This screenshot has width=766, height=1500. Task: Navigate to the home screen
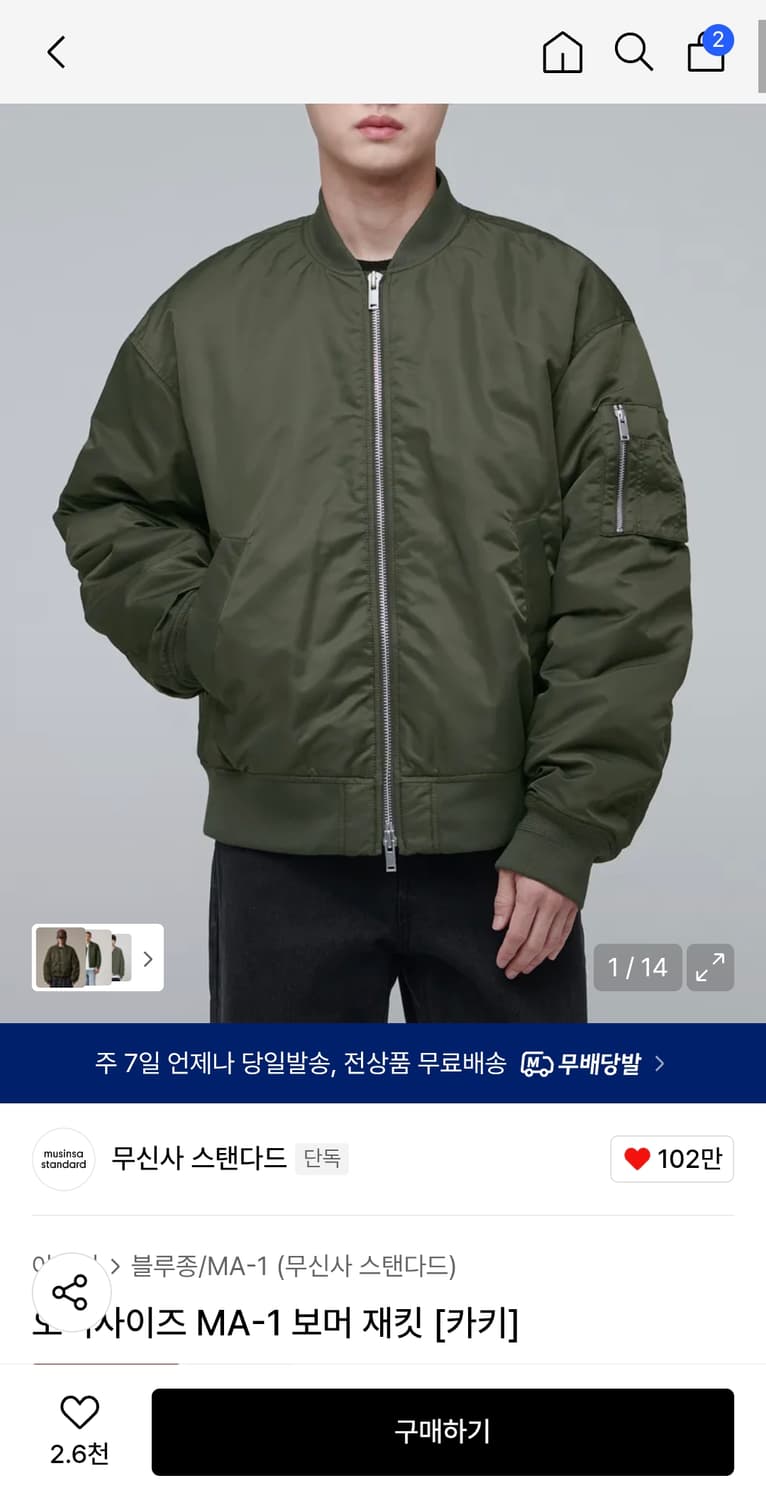coord(562,53)
